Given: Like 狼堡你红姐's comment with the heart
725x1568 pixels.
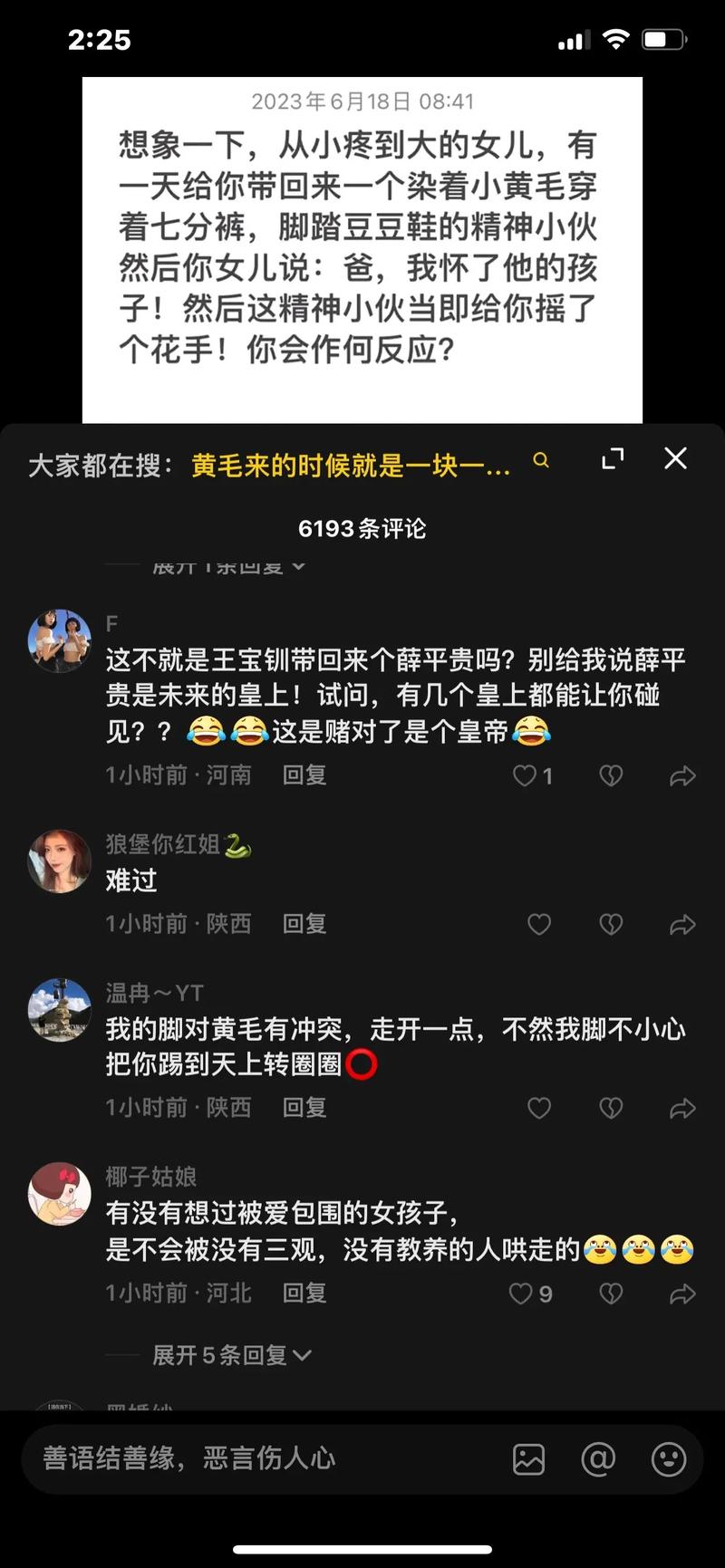Looking at the screenshot, I should click(538, 924).
